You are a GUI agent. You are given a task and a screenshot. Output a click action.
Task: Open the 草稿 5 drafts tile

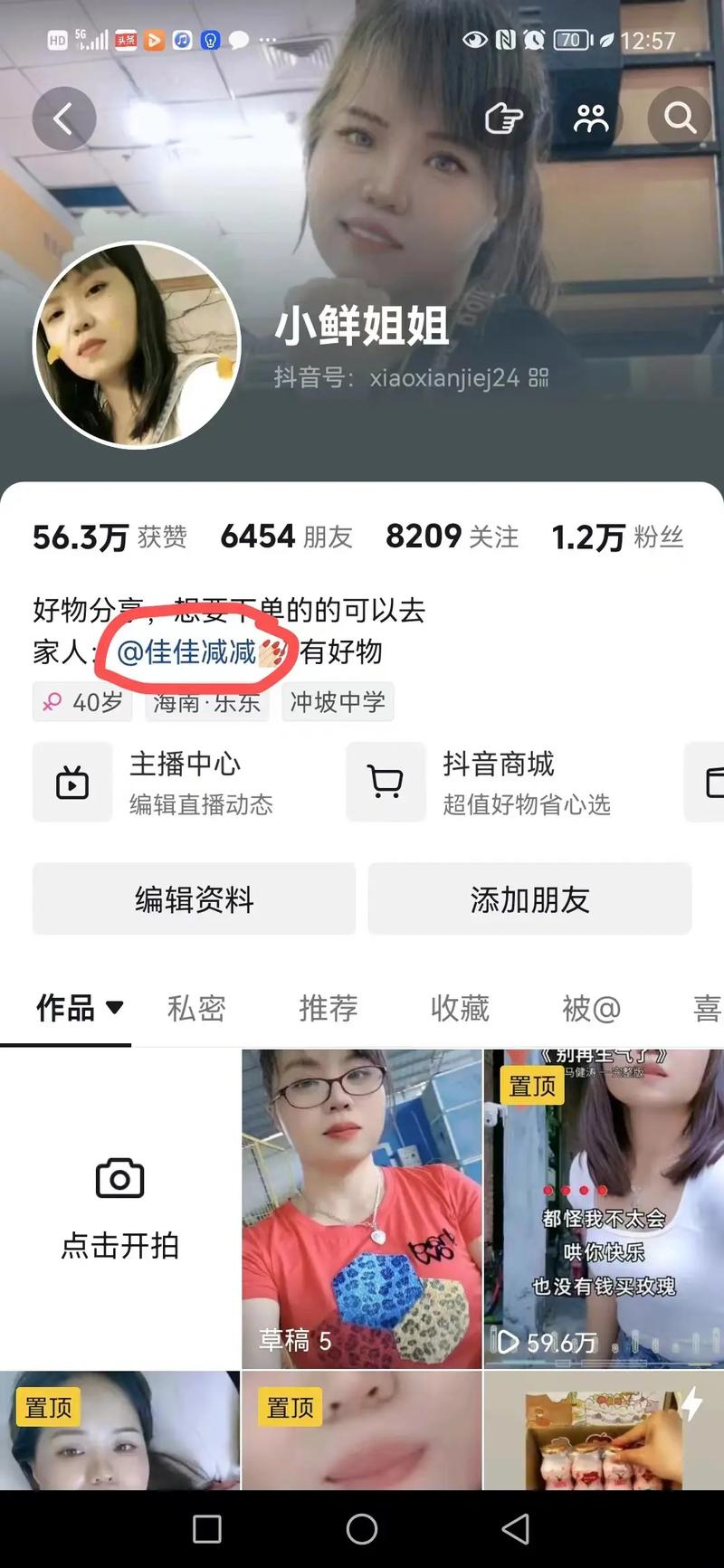(362, 1208)
